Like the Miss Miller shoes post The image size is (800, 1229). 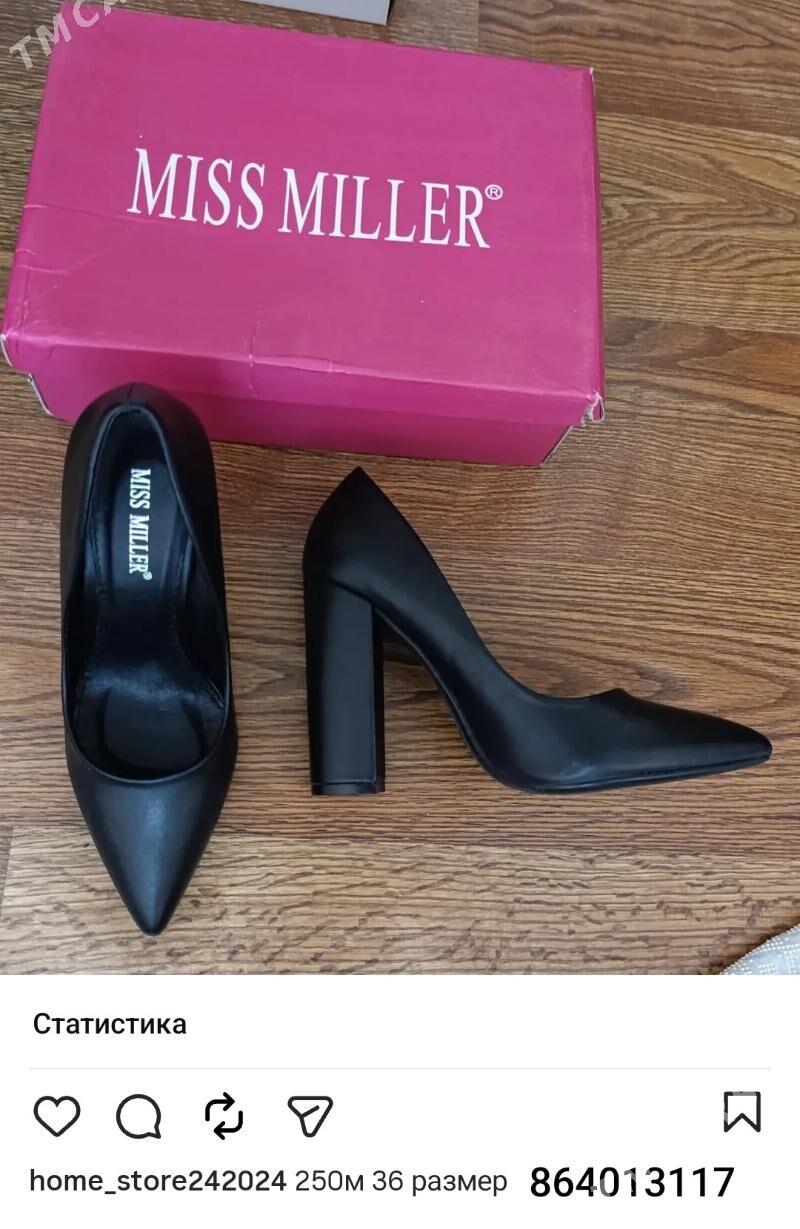[x=56, y=1115]
